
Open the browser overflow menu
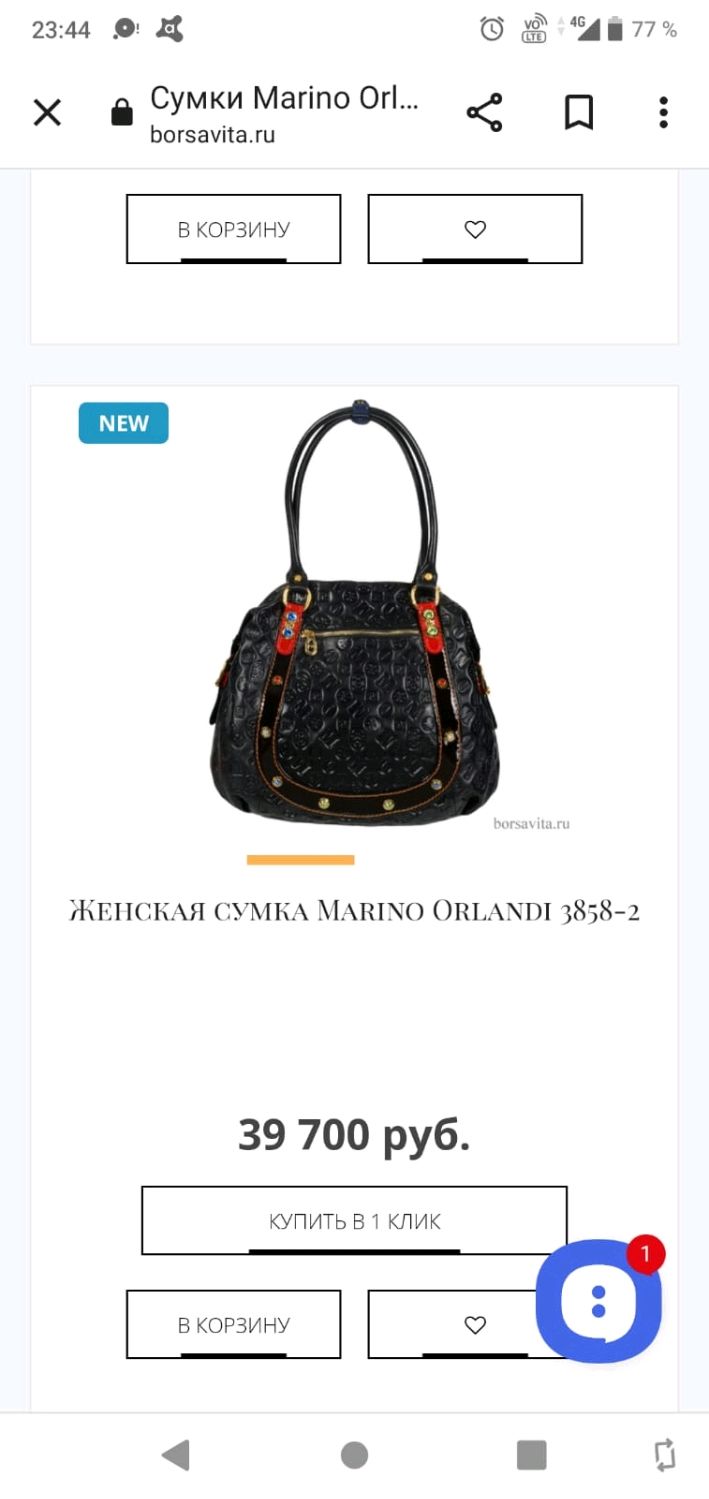tap(663, 113)
